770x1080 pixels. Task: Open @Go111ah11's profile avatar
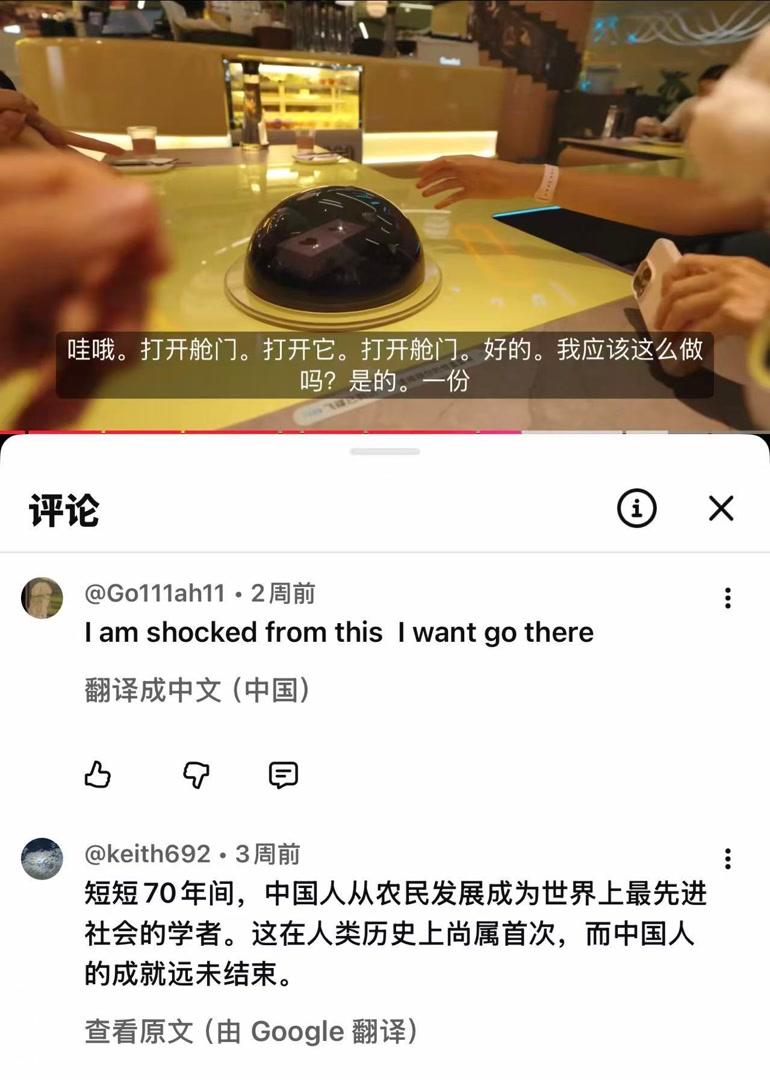point(42,598)
